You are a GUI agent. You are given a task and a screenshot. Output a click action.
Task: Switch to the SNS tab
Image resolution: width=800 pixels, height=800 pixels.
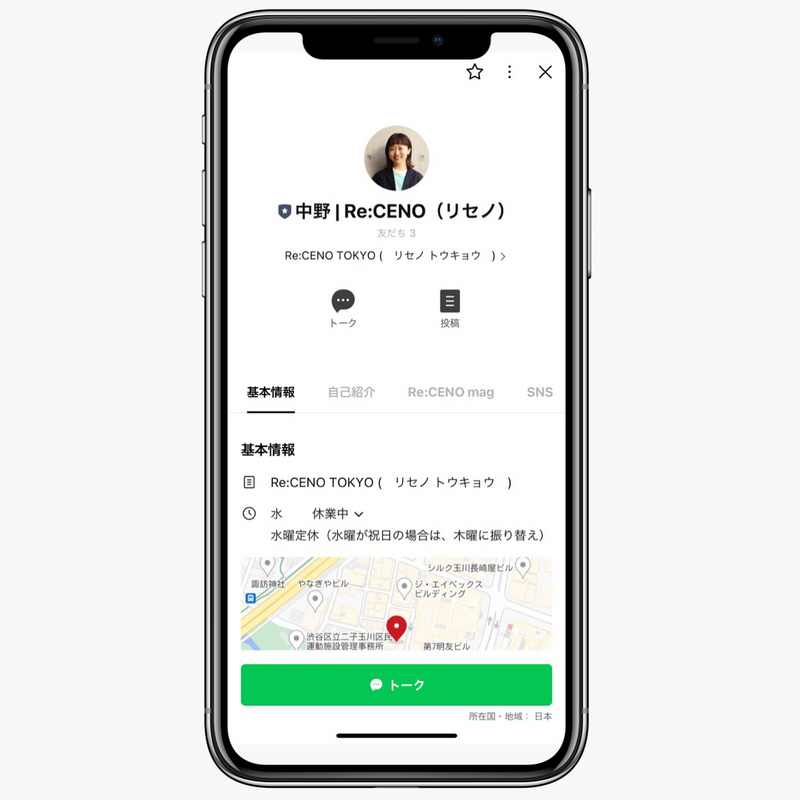point(539,392)
